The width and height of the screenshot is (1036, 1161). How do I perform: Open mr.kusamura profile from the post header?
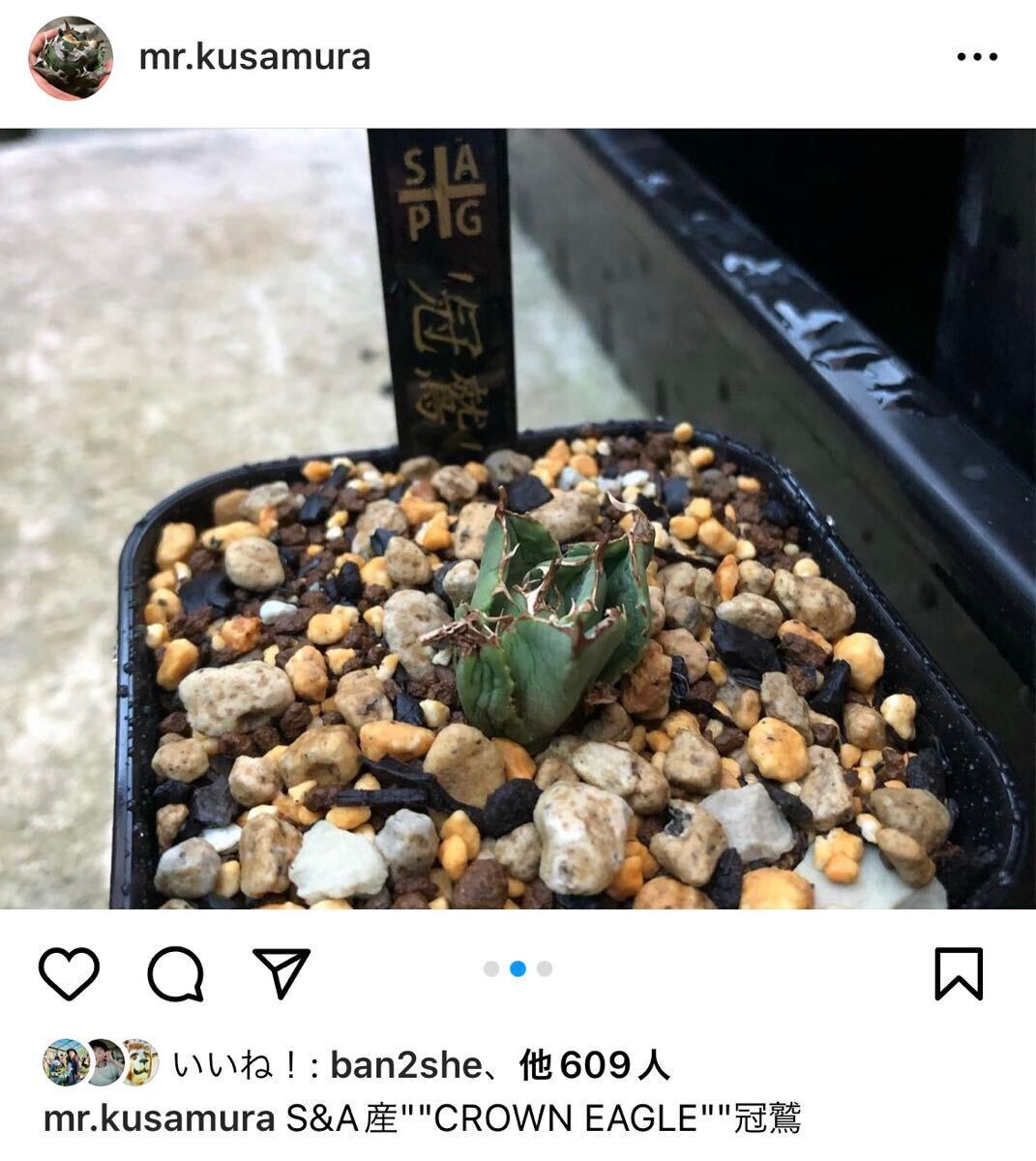pos(254,57)
